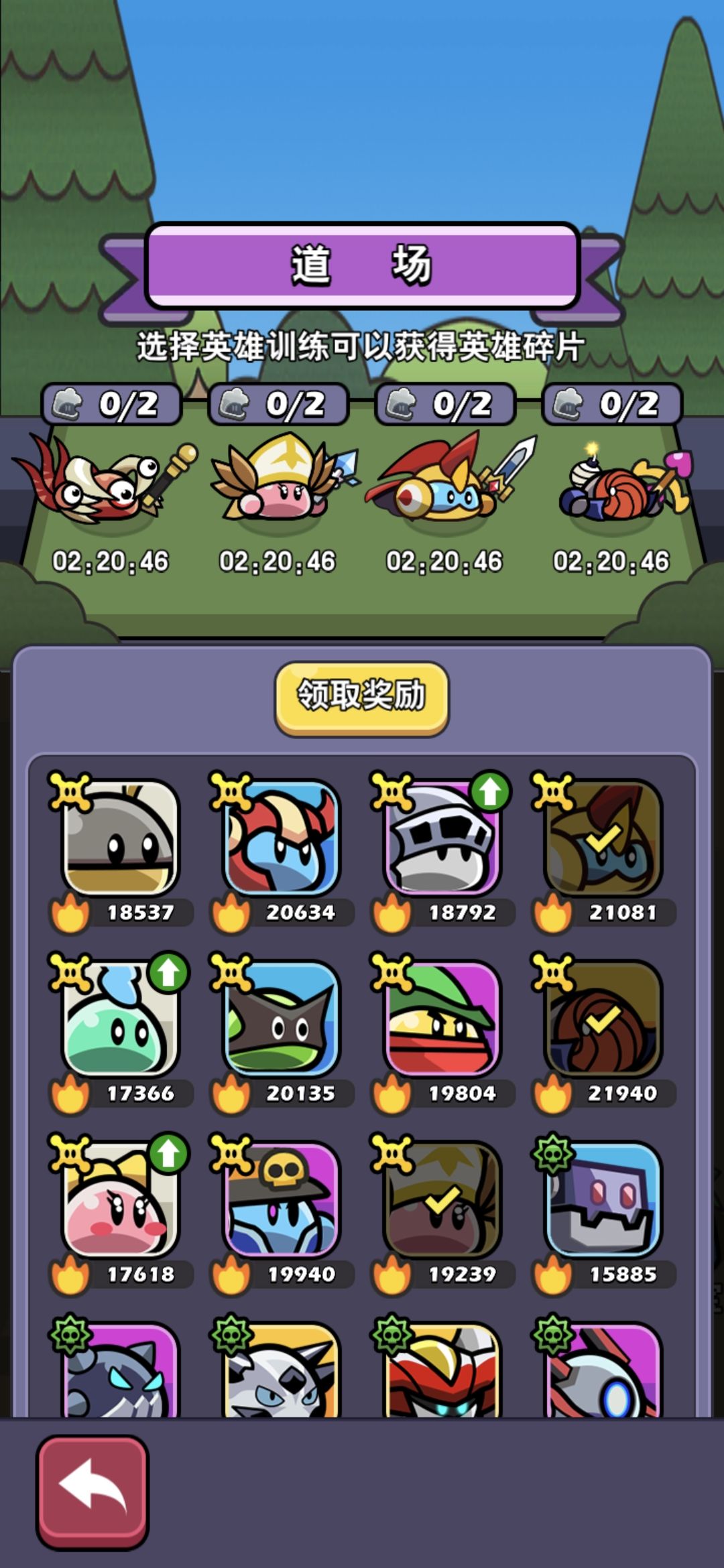Tap the 领取奖励 claim rewards button
The image size is (724, 1568).
361,698
